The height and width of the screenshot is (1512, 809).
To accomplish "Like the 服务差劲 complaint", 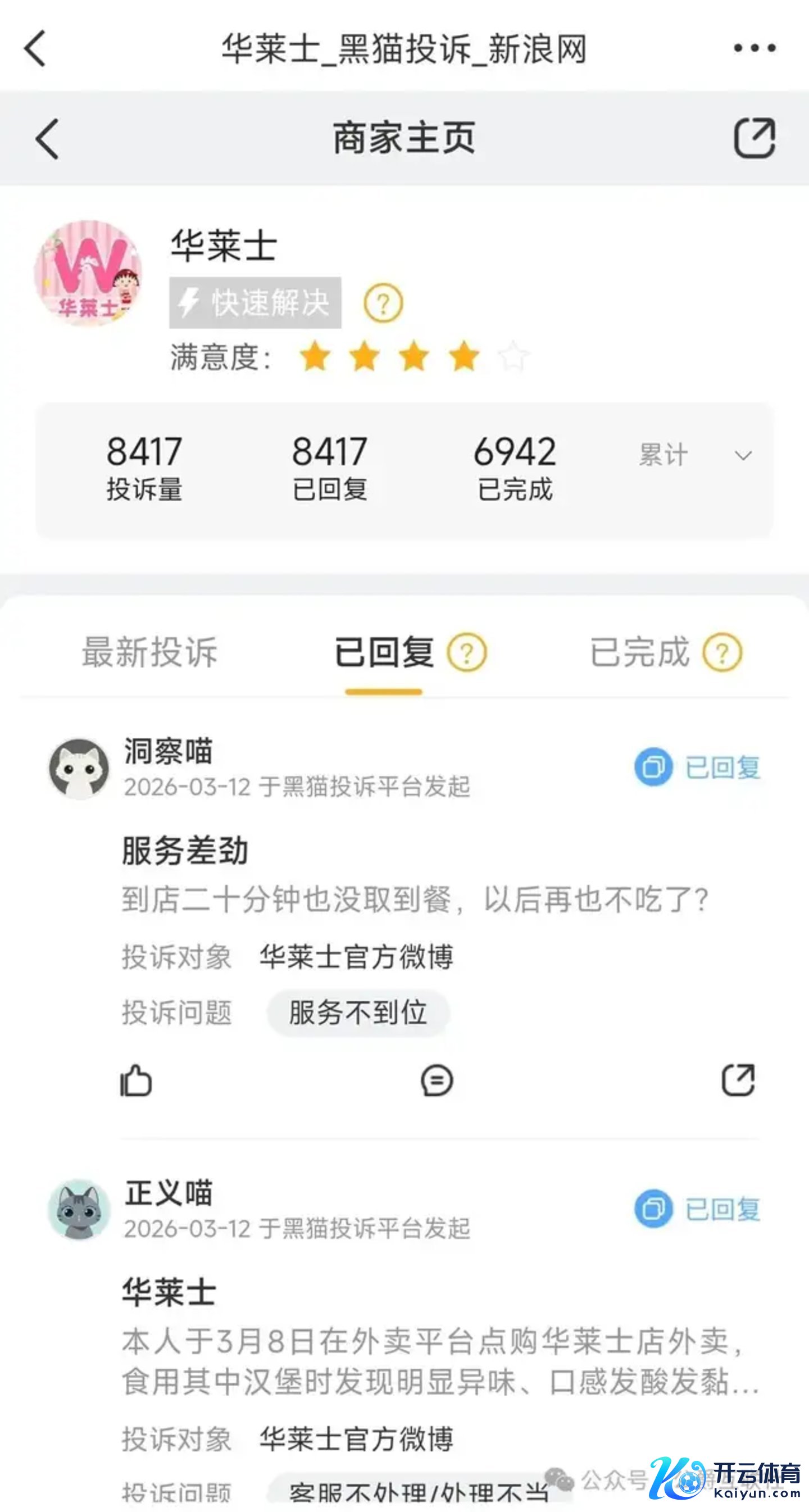I will point(136,1080).
